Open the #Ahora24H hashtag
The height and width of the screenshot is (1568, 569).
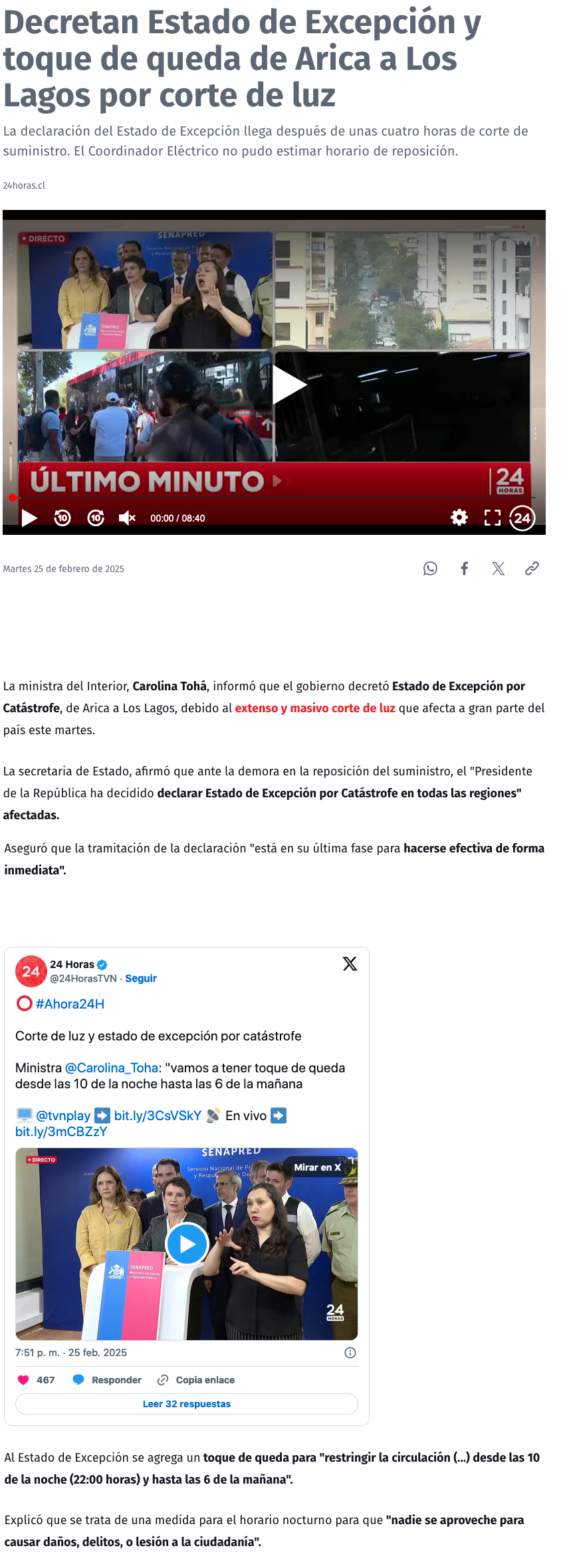click(x=70, y=1003)
